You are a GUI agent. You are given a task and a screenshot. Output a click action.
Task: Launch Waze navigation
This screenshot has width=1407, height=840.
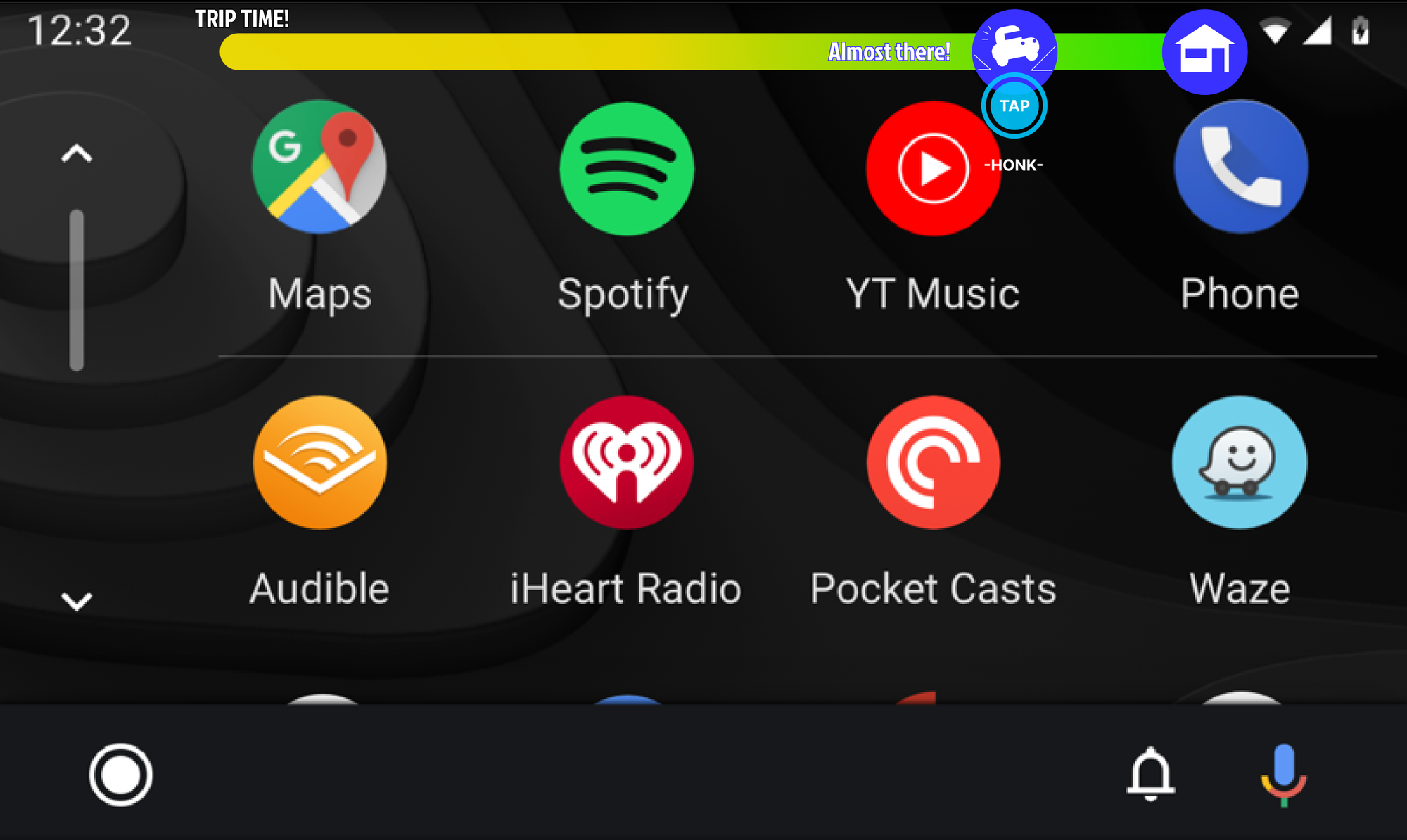(x=1240, y=462)
